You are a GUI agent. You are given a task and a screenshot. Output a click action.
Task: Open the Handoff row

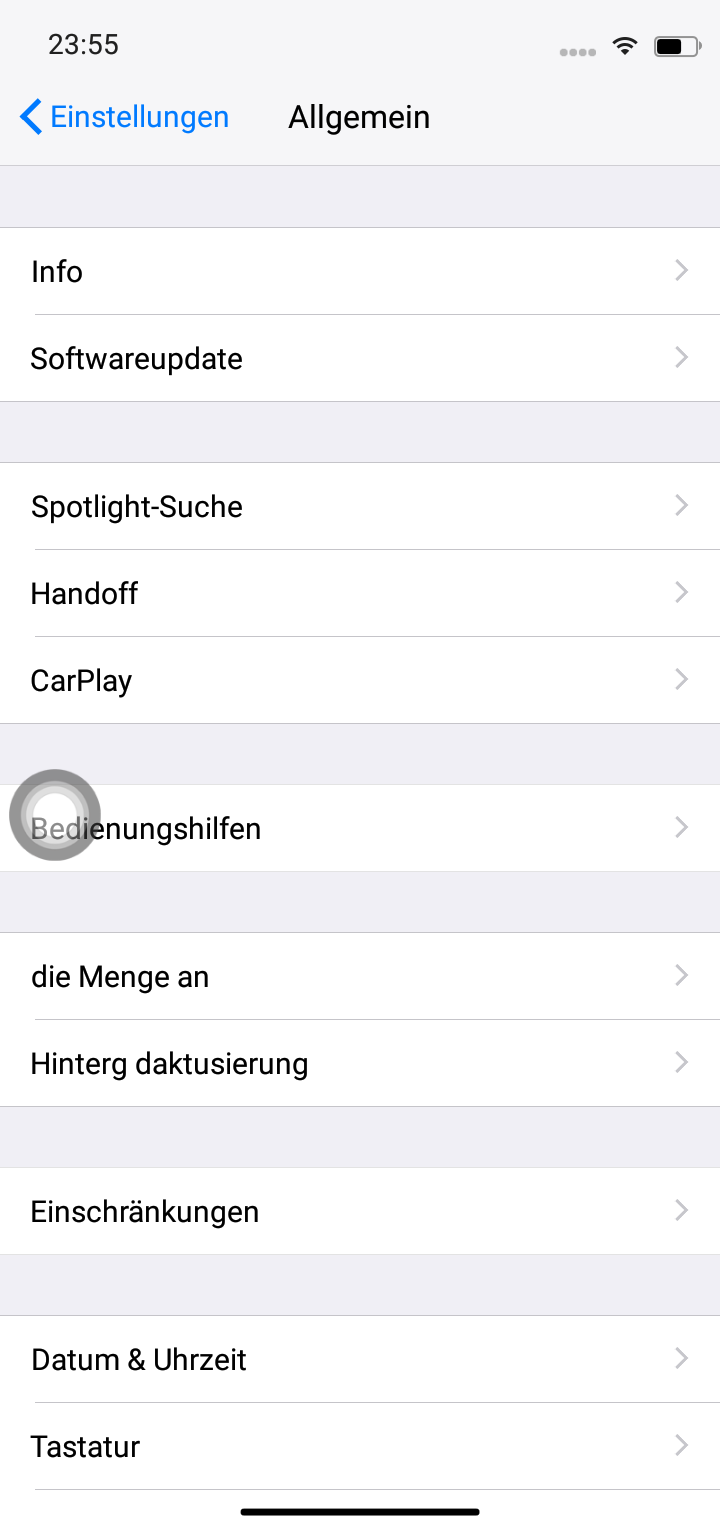point(360,593)
